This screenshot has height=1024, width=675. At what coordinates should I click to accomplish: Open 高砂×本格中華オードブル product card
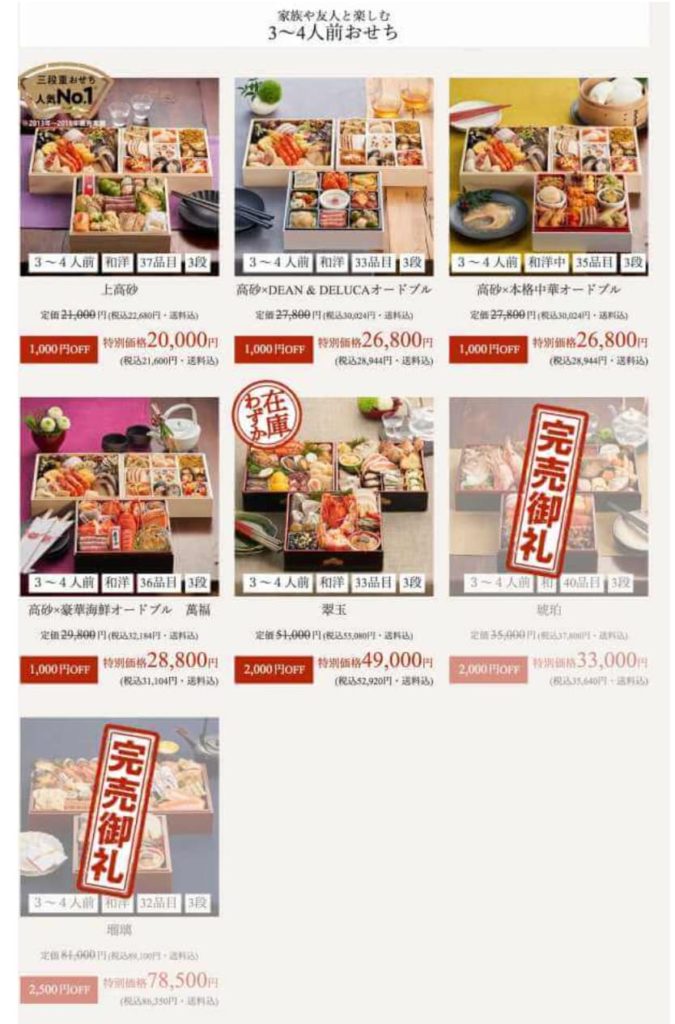click(548, 175)
